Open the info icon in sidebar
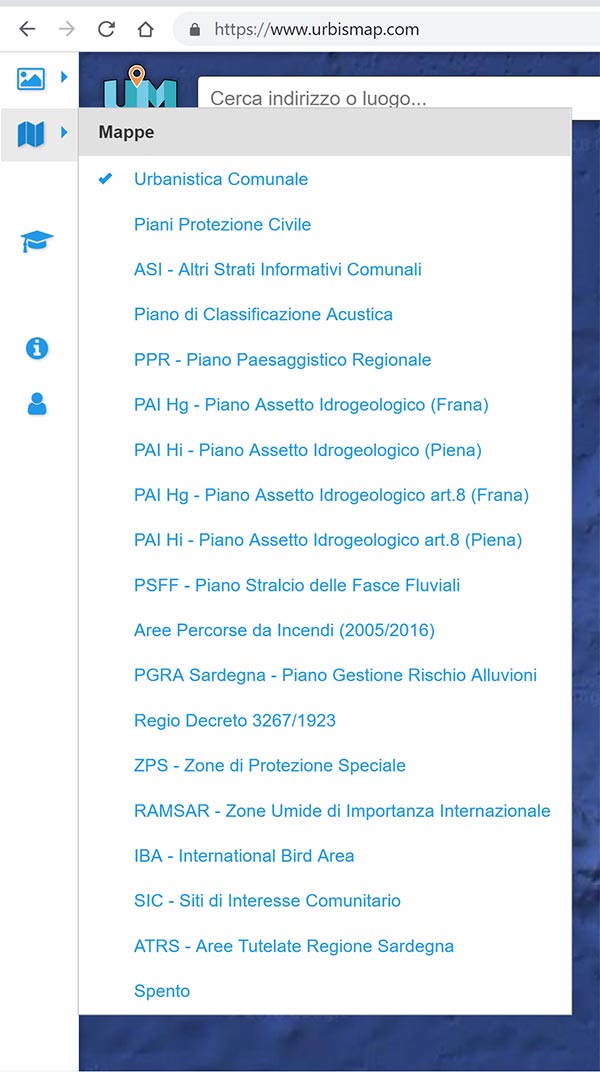The width and height of the screenshot is (600, 1072). (37, 348)
